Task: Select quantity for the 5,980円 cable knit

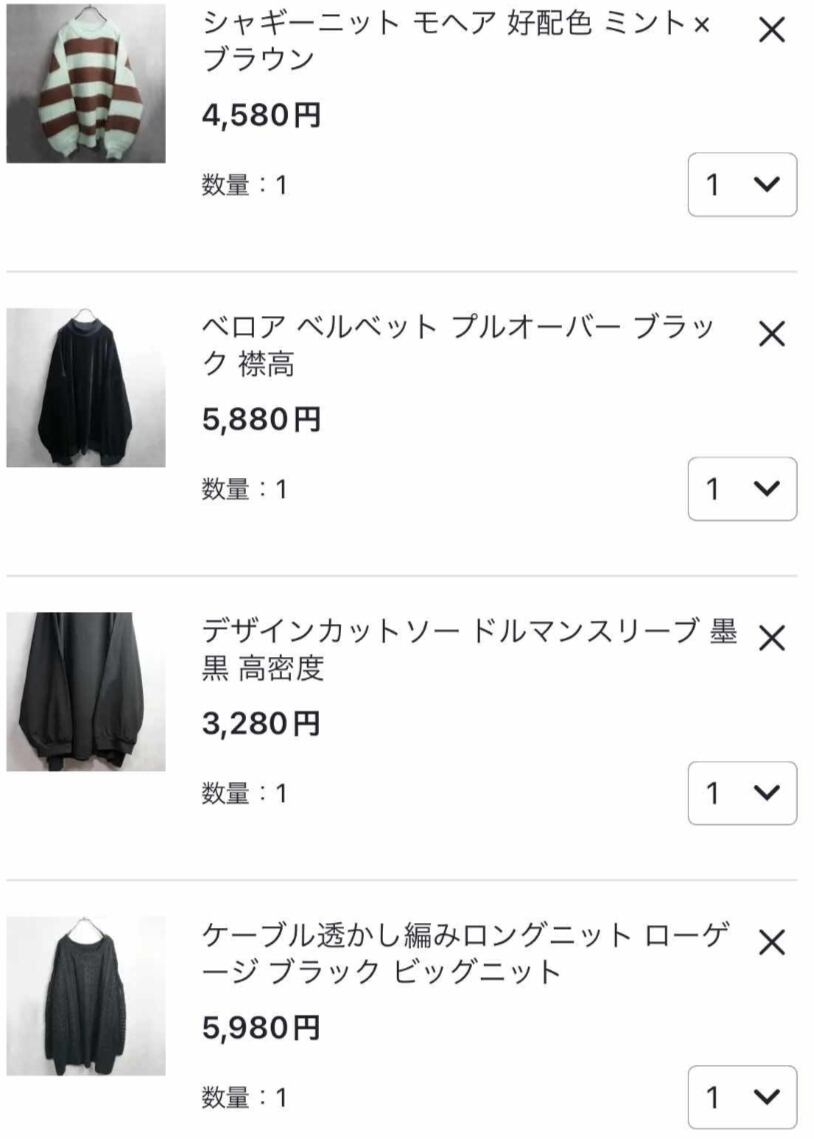Action: click(742, 1097)
